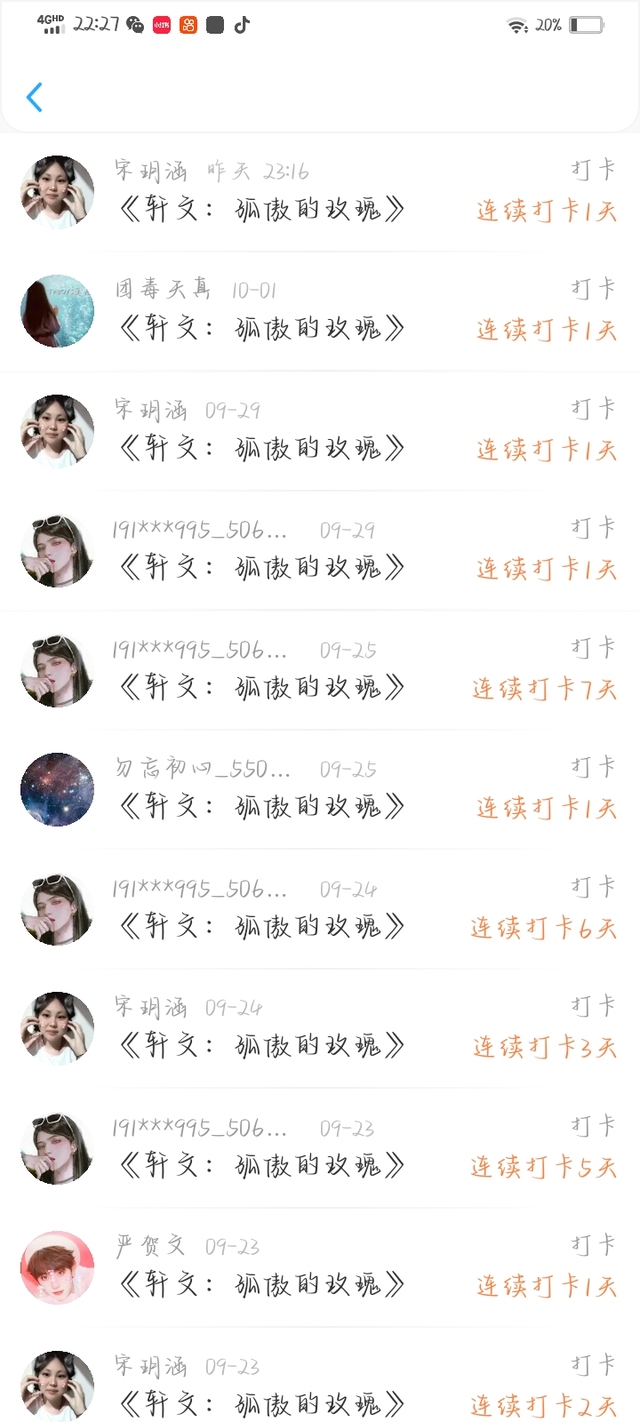Open 191***995_506's 09-29 check-in
The width and height of the screenshot is (640, 1422).
(320, 550)
